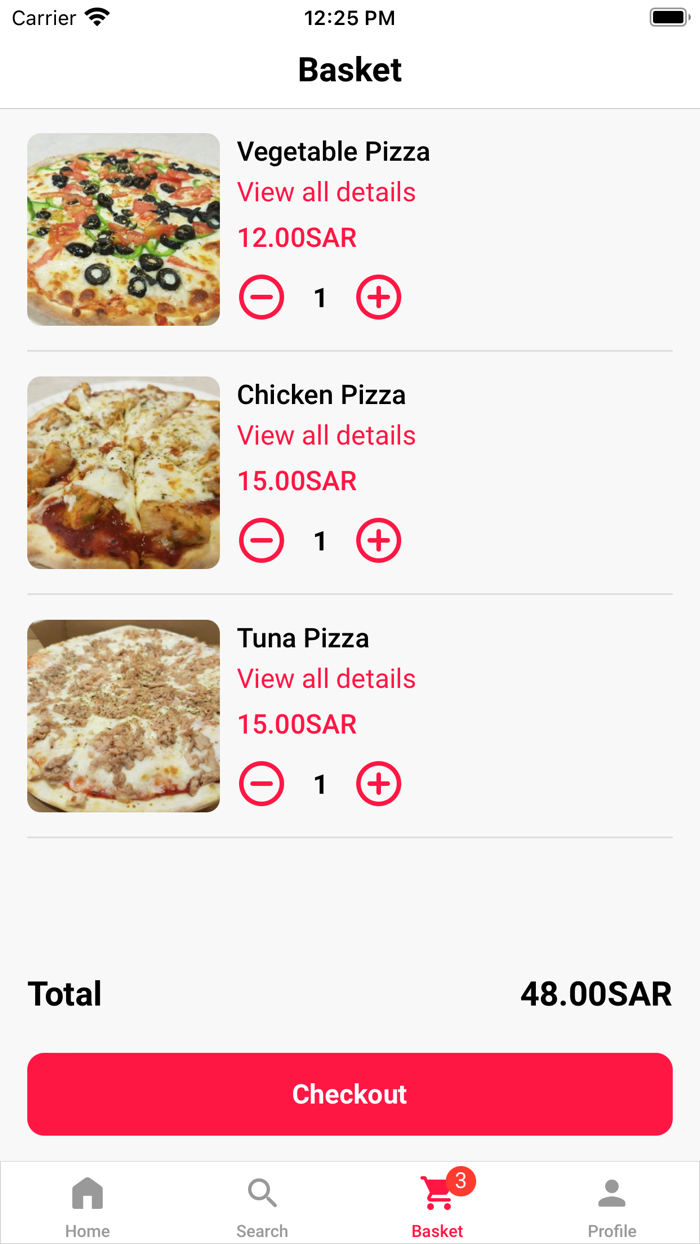Open the Chicken Pizza photo
Viewport: 700px width, 1244px height.
(x=123, y=473)
